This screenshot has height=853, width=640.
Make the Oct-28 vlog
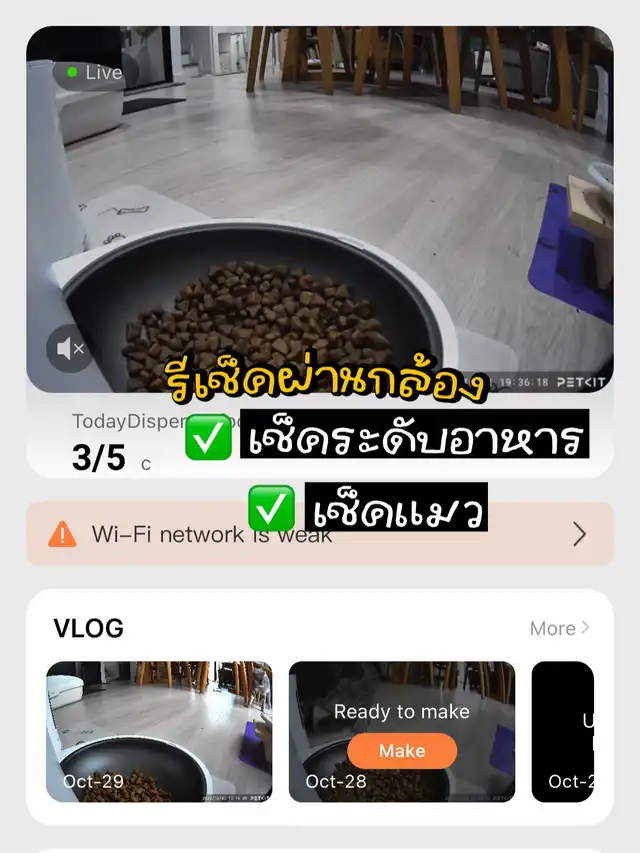[x=402, y=751]
